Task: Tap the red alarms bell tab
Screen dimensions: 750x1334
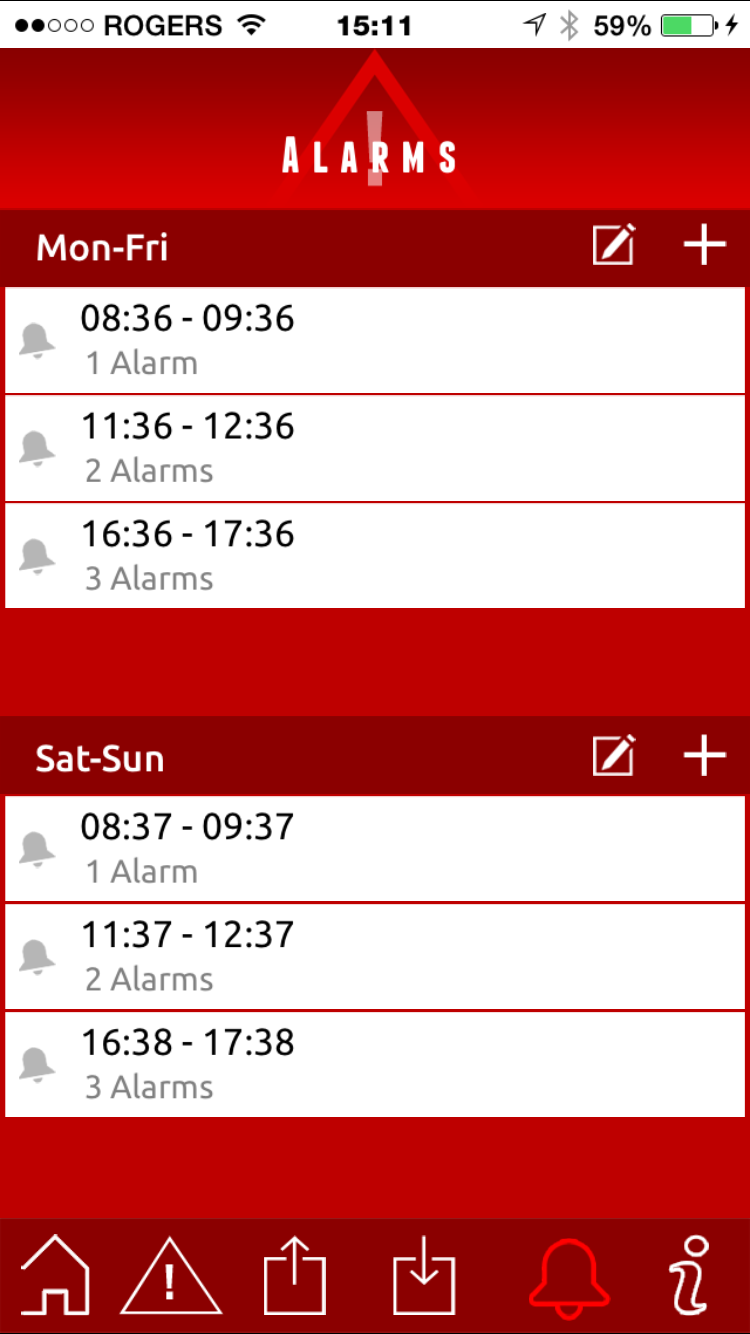Action: coord(569,1278)
